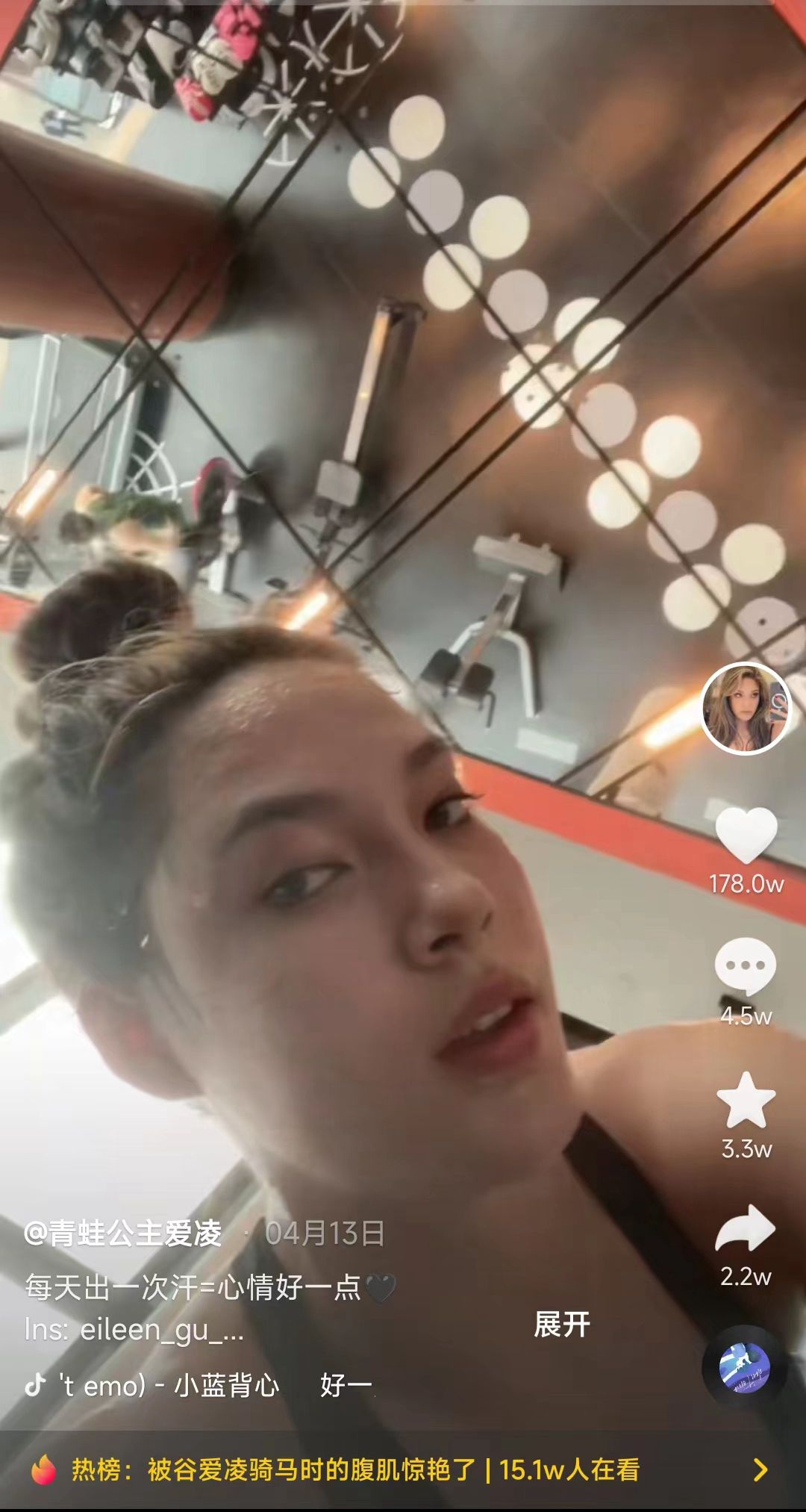Expand the caption with 展开
The width and height of the screenshot is (806, 1512).
click(562, 1325)
